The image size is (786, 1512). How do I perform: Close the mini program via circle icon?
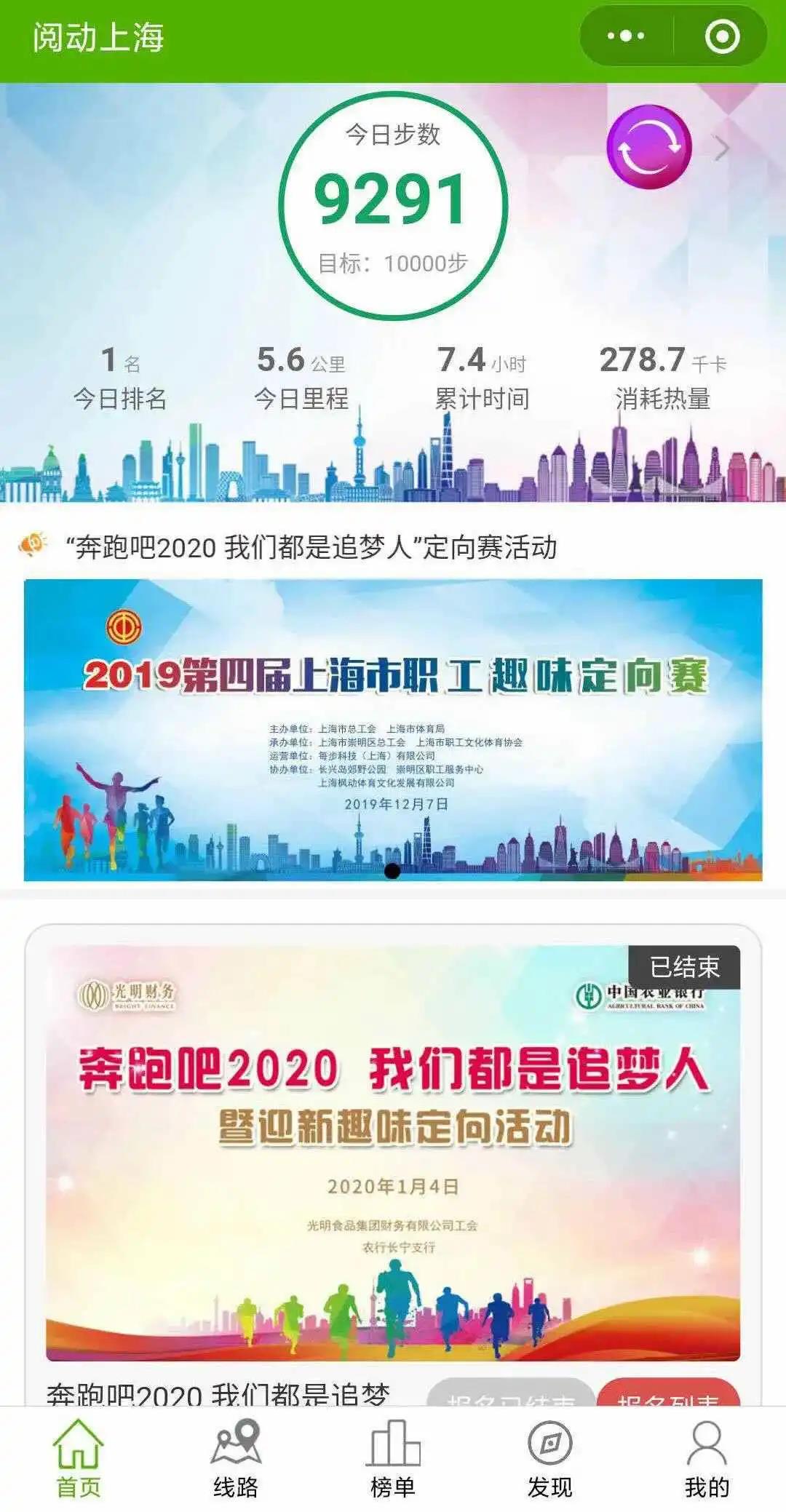[x=722, y=36]
